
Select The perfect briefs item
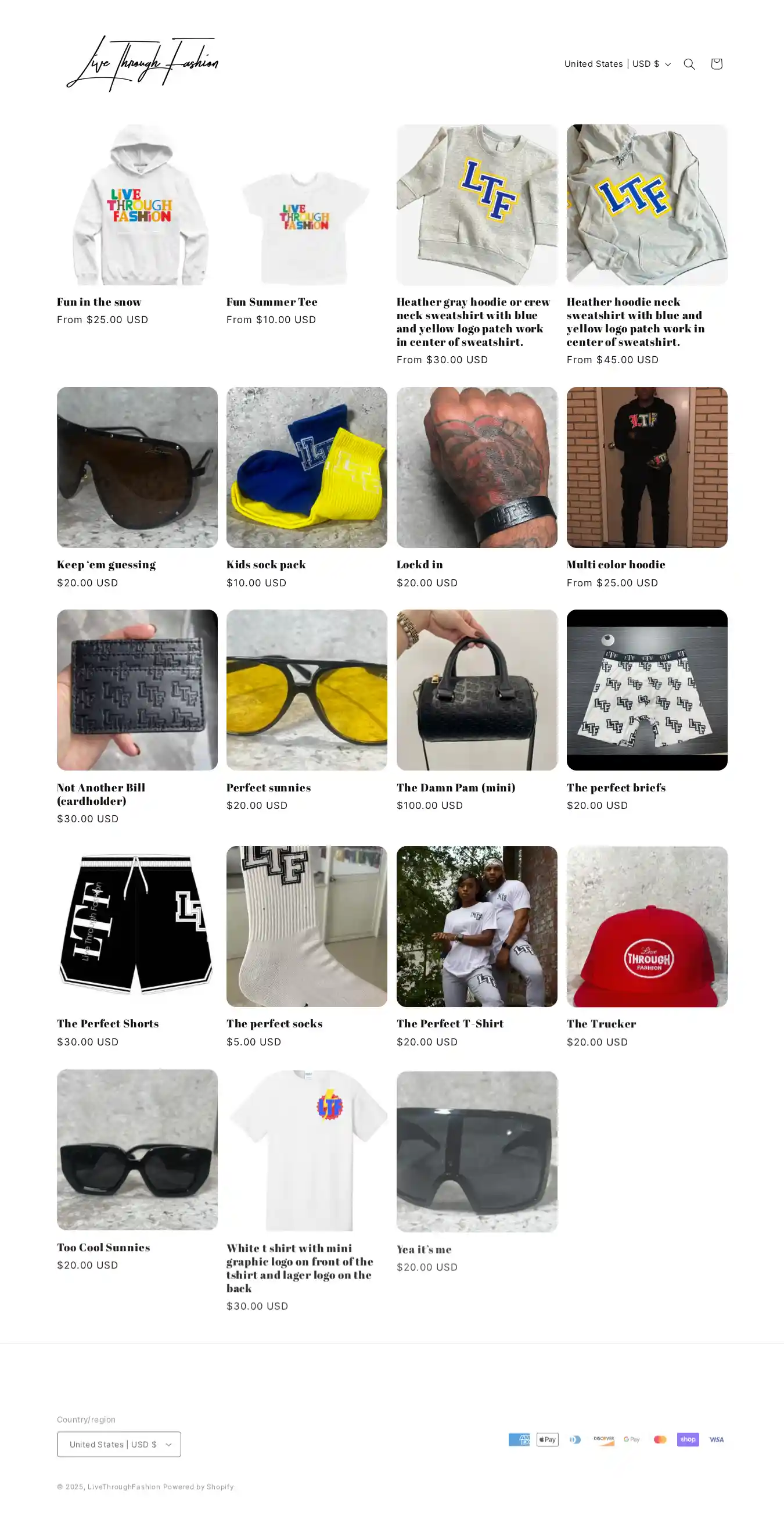(646, 689)
